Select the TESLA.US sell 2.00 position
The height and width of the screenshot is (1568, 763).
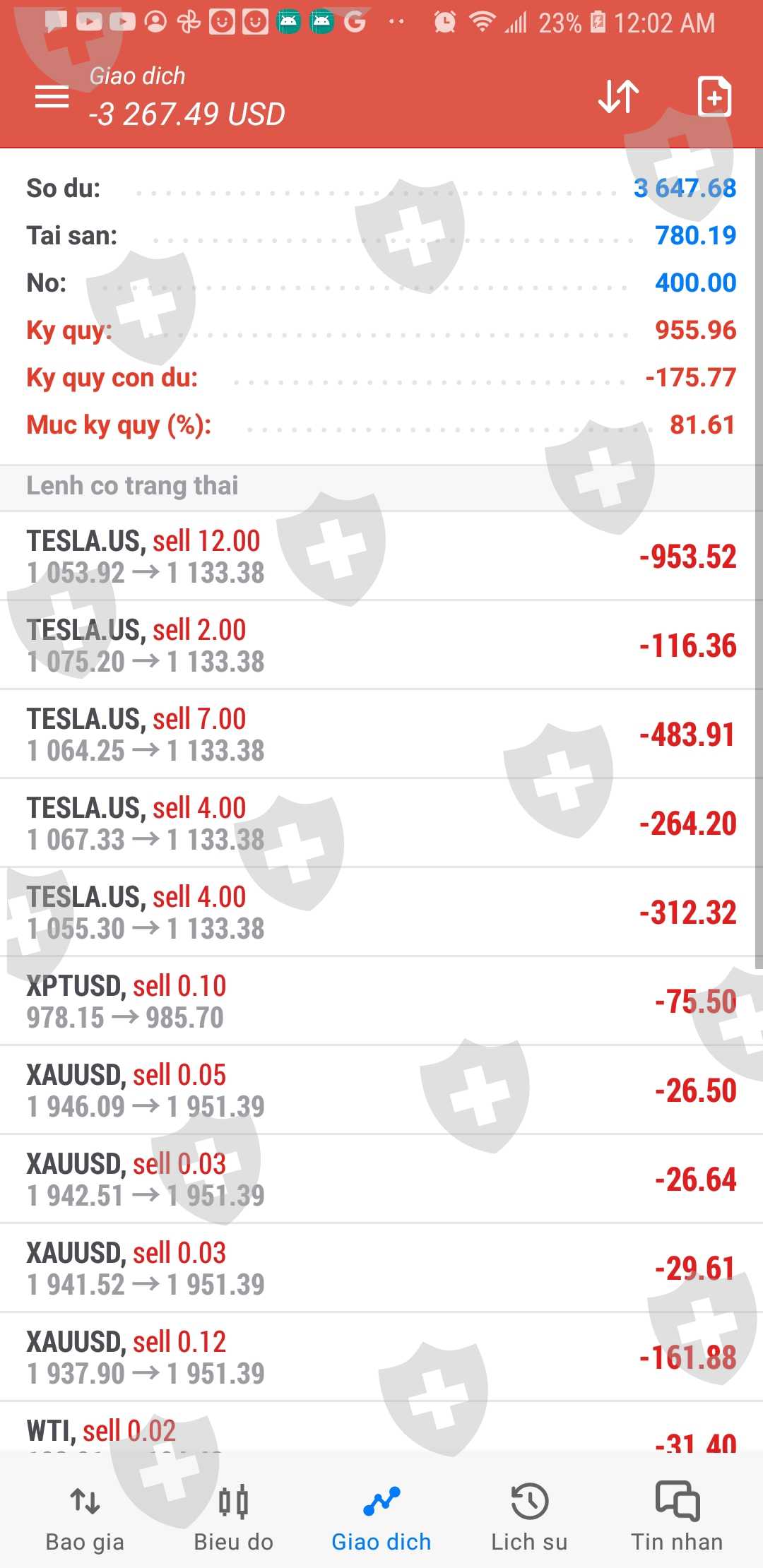click(x=381, y=646)
